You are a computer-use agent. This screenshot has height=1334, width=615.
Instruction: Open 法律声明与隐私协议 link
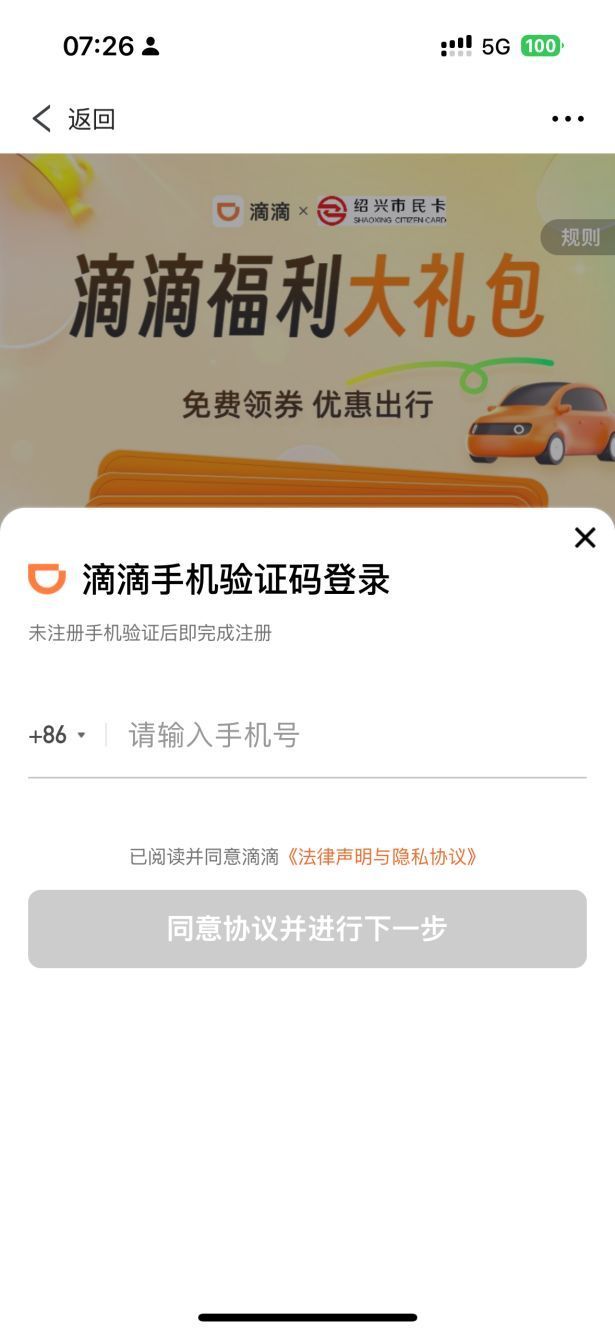coord(382,857)
